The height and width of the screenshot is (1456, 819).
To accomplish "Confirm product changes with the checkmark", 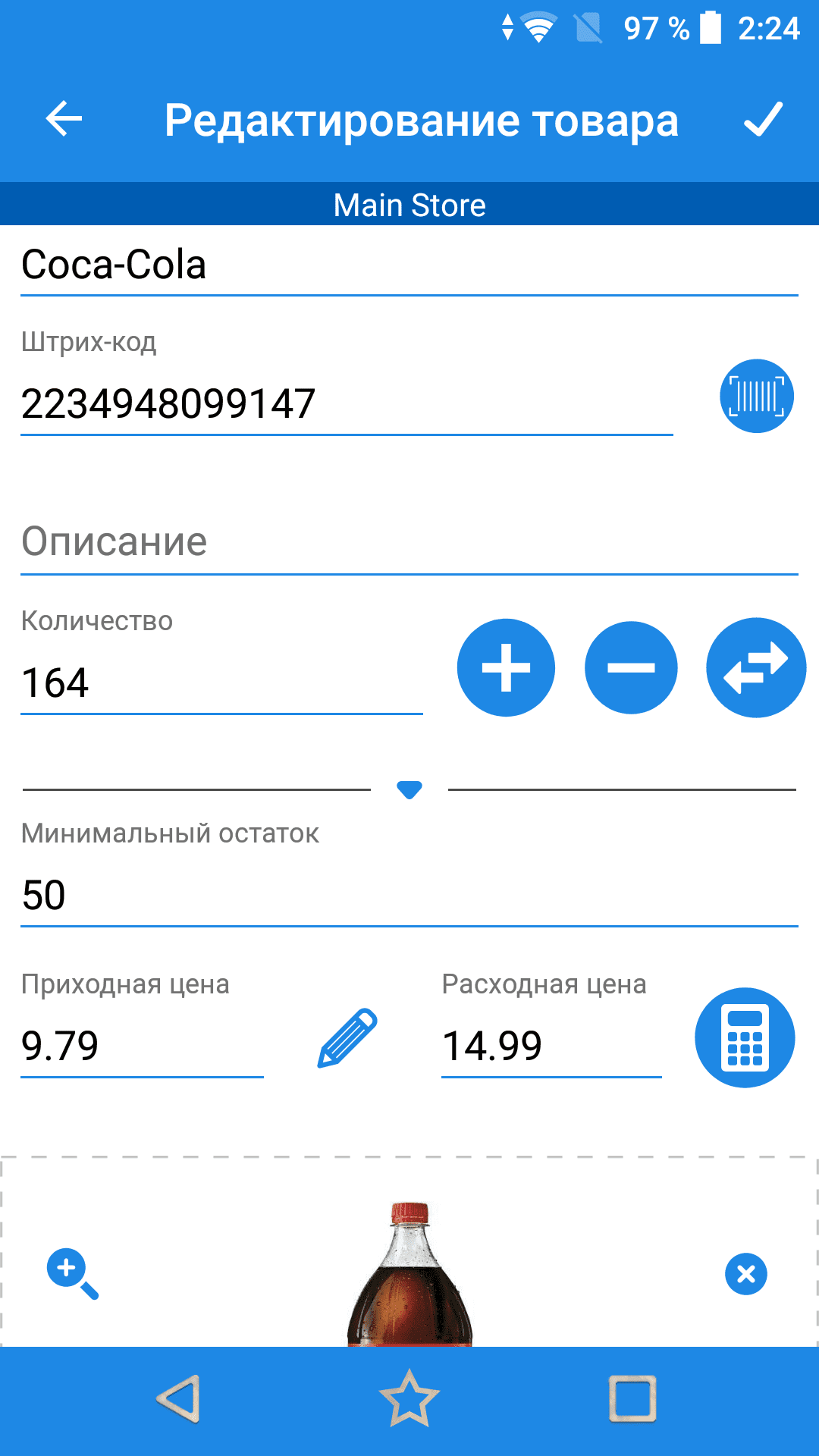I will [763, 119].
